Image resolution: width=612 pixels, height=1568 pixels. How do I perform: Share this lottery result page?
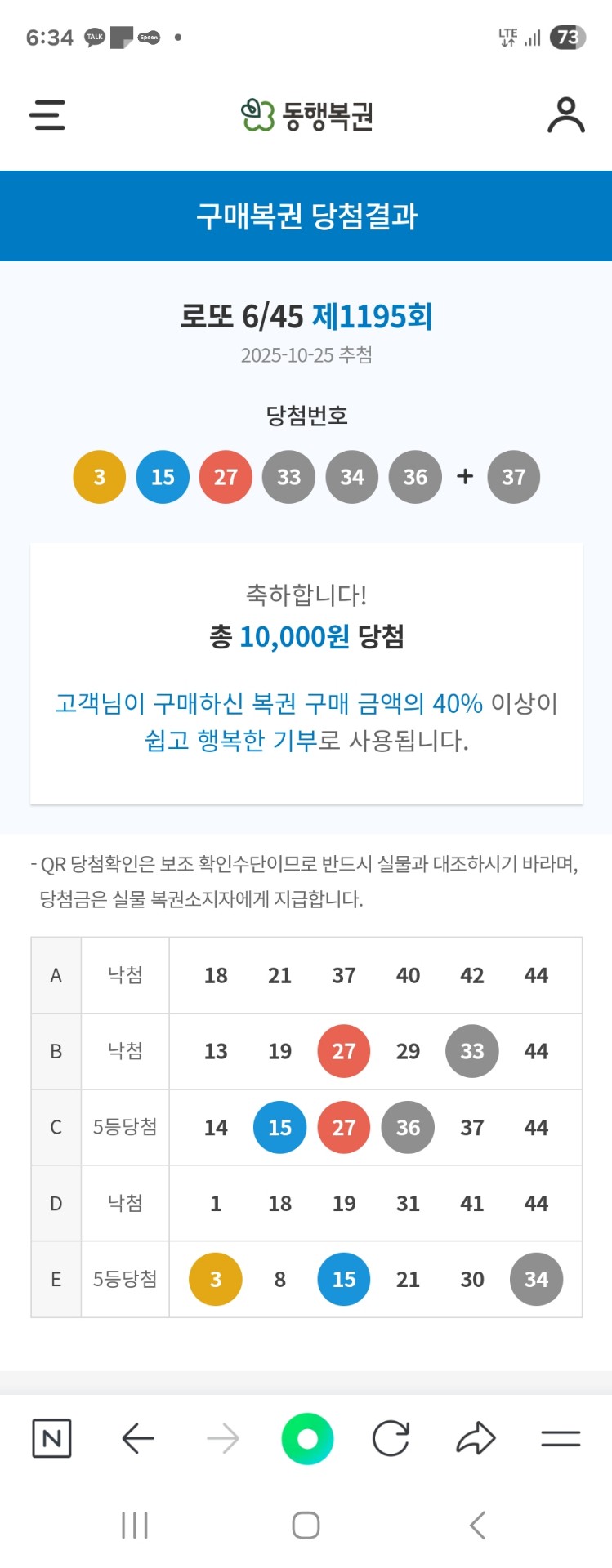click(x=476, y=1438)
